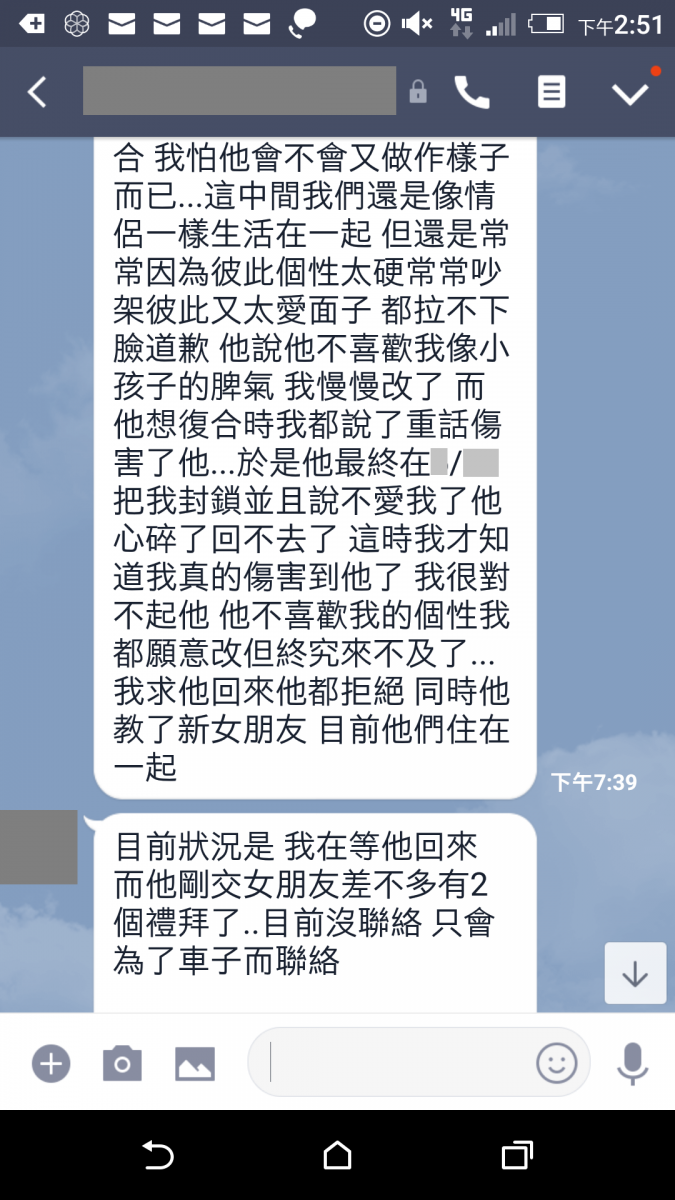The image size is (675, 1200).
Task: Go back to the chat list
Action: tap(37, 92)
